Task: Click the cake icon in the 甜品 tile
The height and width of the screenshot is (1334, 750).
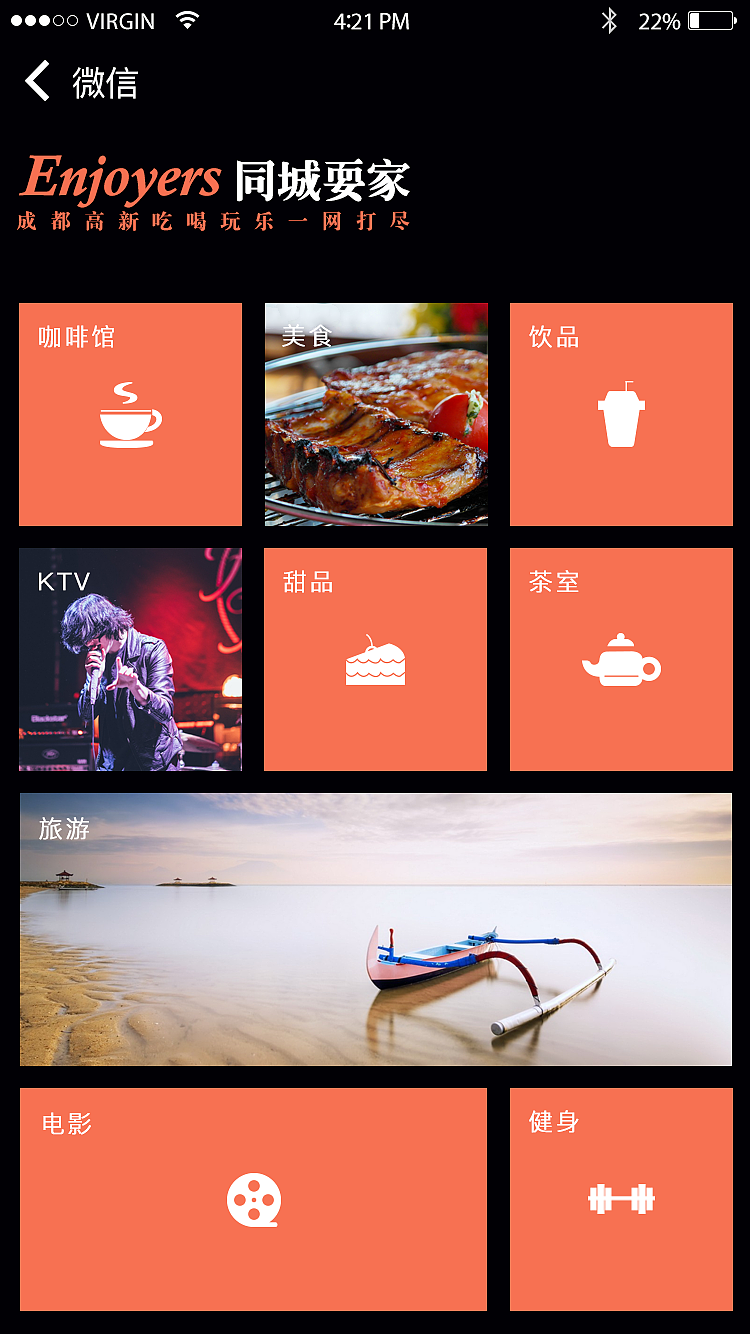Action: pos(375,658)
